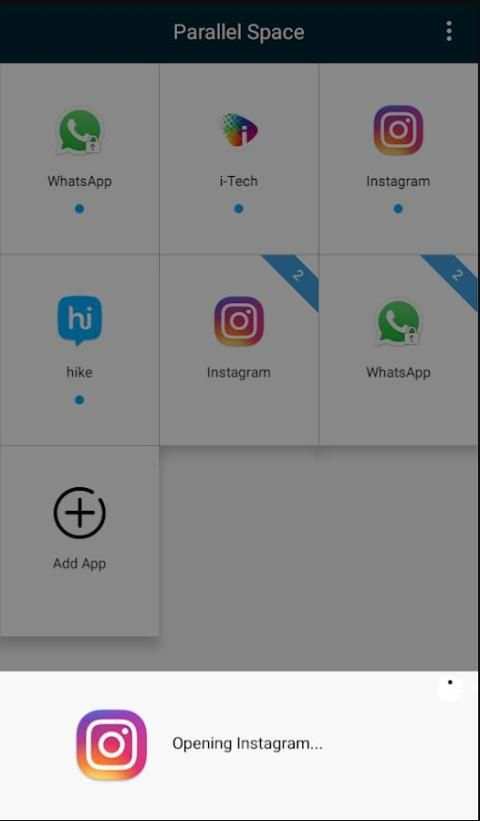The image size is (480, 821).
Task: Open the WhatsApp tile with ribbon 2
Action: point(399,350)
